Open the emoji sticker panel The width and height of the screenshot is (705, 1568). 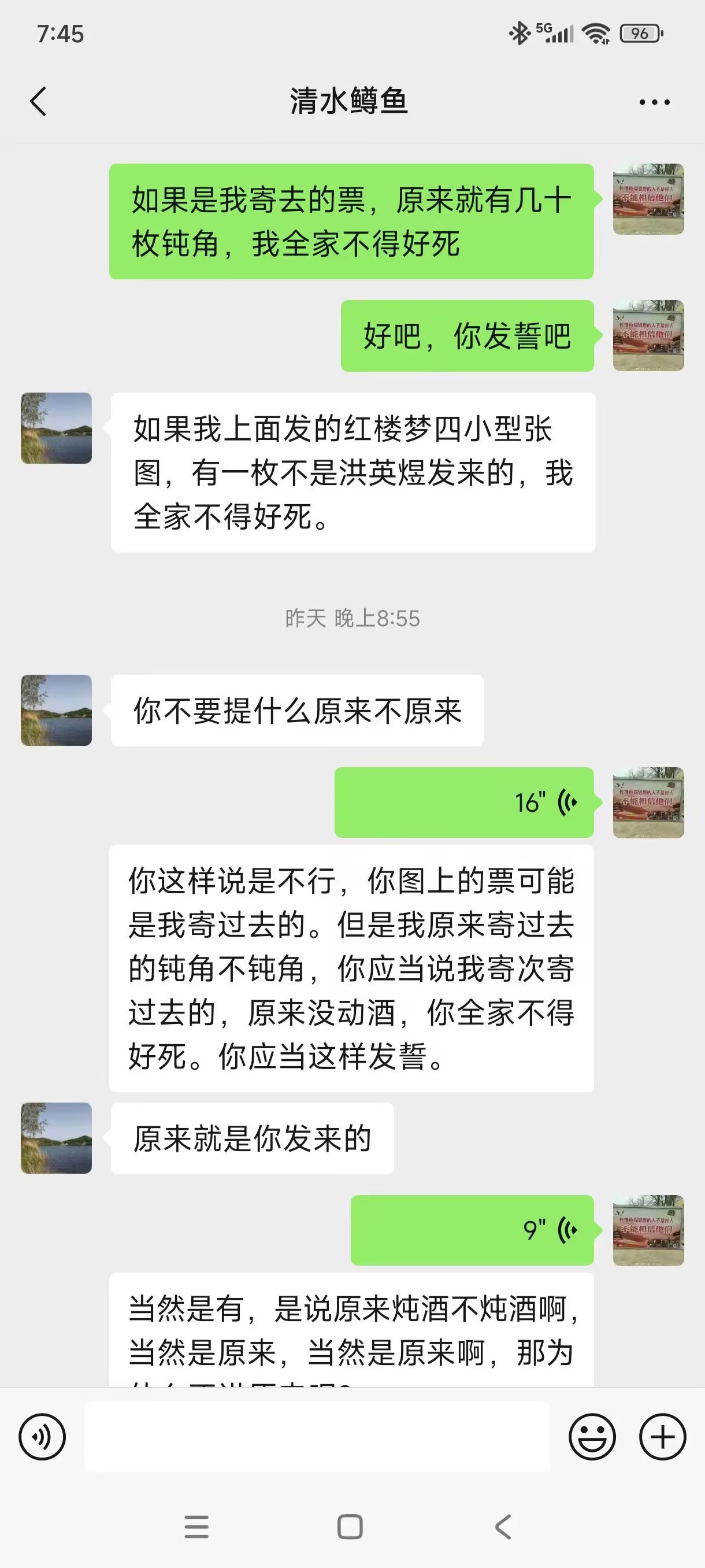[592, 1437]
